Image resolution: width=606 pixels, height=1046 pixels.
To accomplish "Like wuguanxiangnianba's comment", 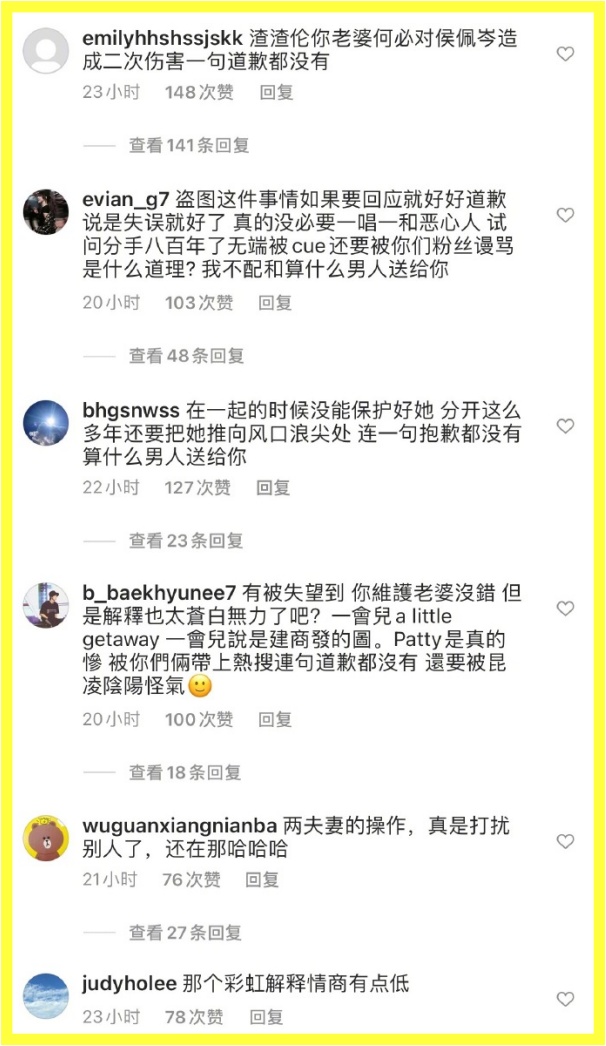I will (565, 842).
